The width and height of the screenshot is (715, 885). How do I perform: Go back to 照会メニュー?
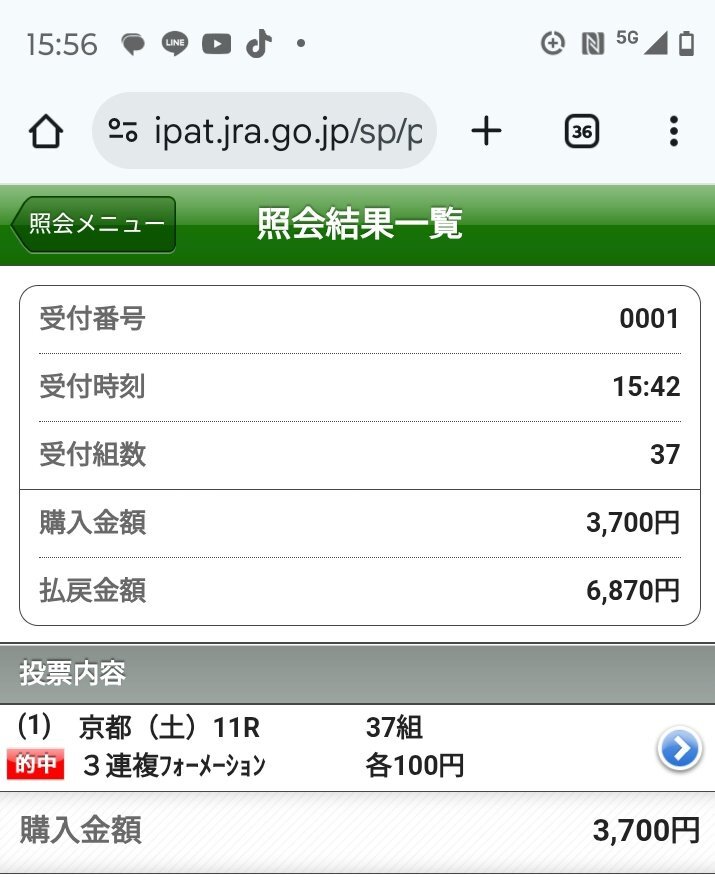(x=94, y=224)
